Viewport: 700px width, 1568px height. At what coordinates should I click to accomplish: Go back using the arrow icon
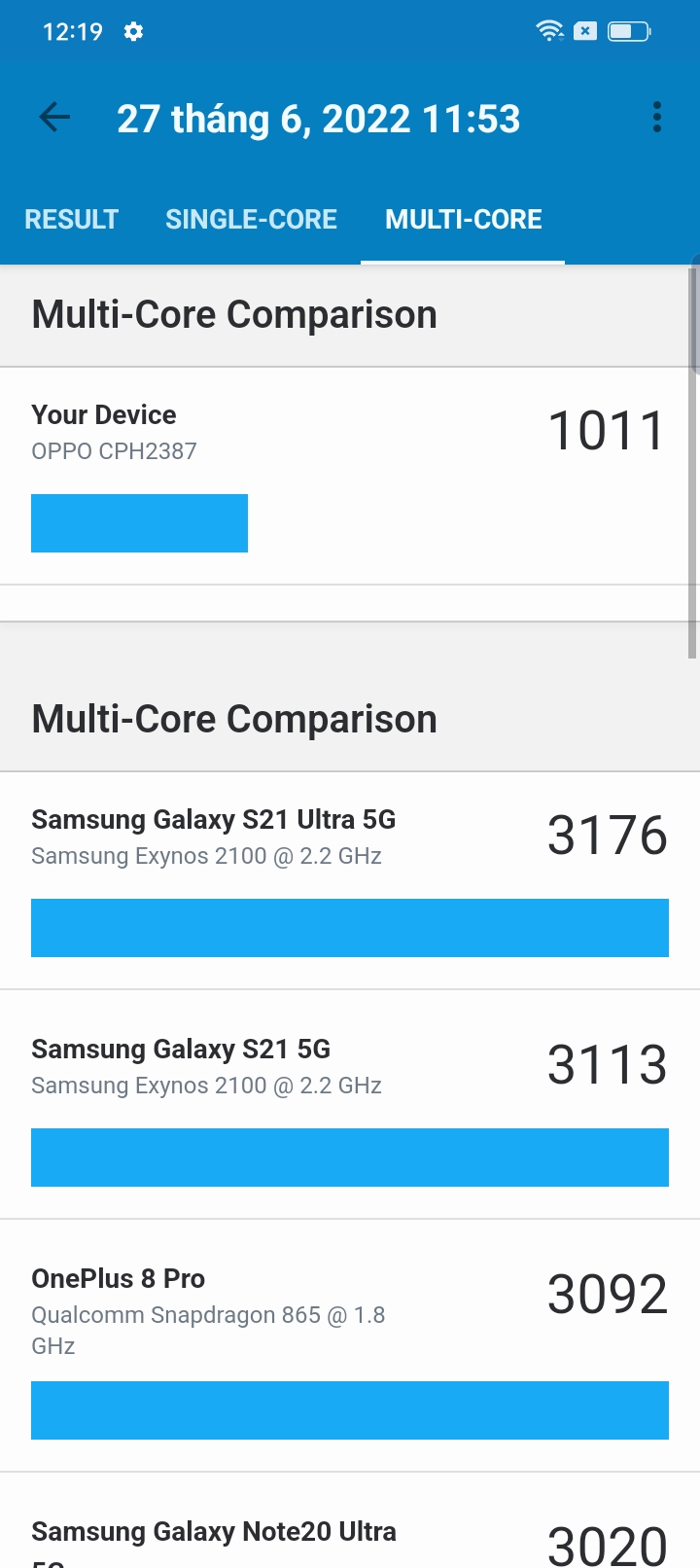pyautogui.click(x=54, y=118)
